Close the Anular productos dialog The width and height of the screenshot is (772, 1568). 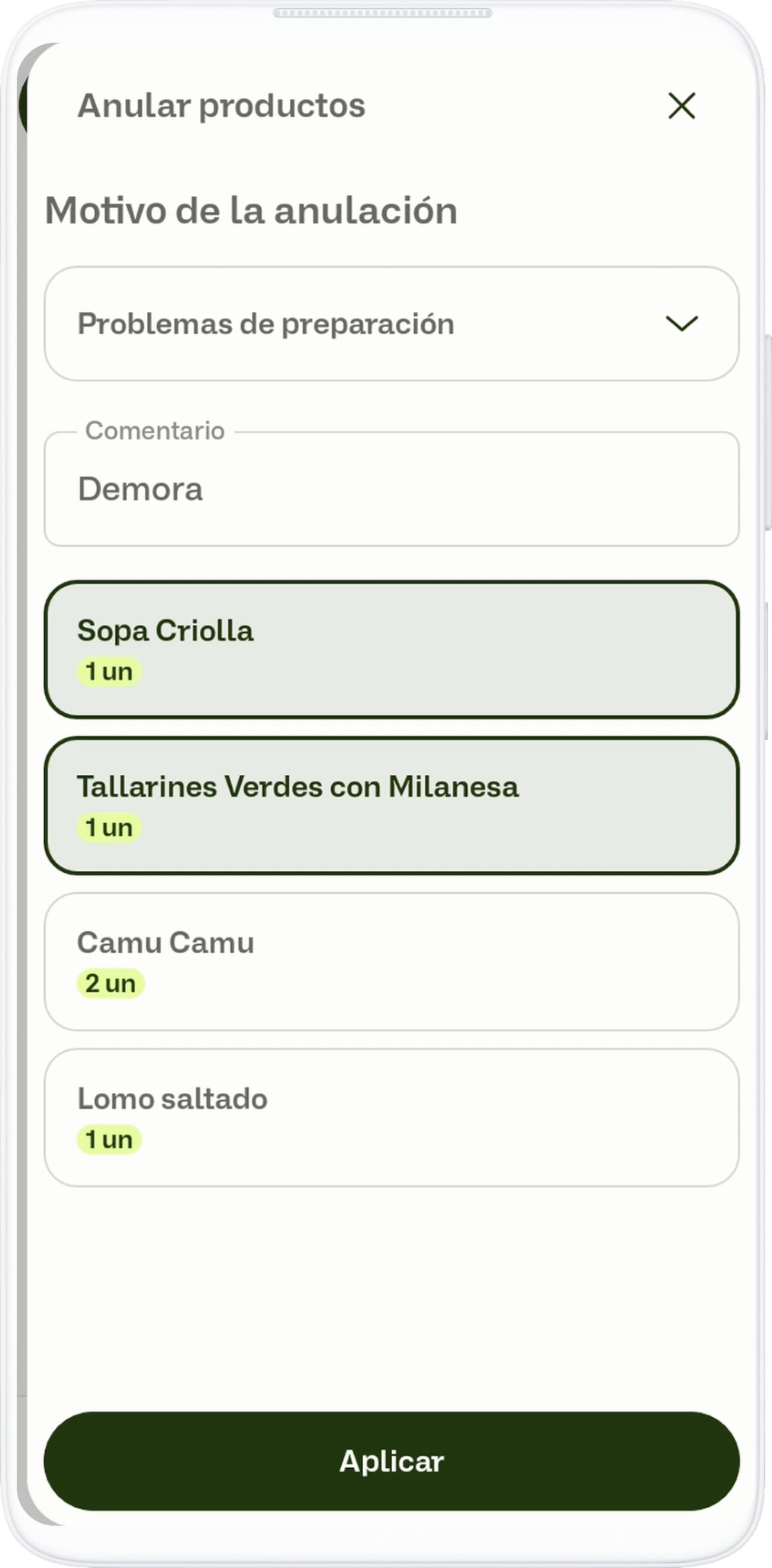click(x=681, y=106)
